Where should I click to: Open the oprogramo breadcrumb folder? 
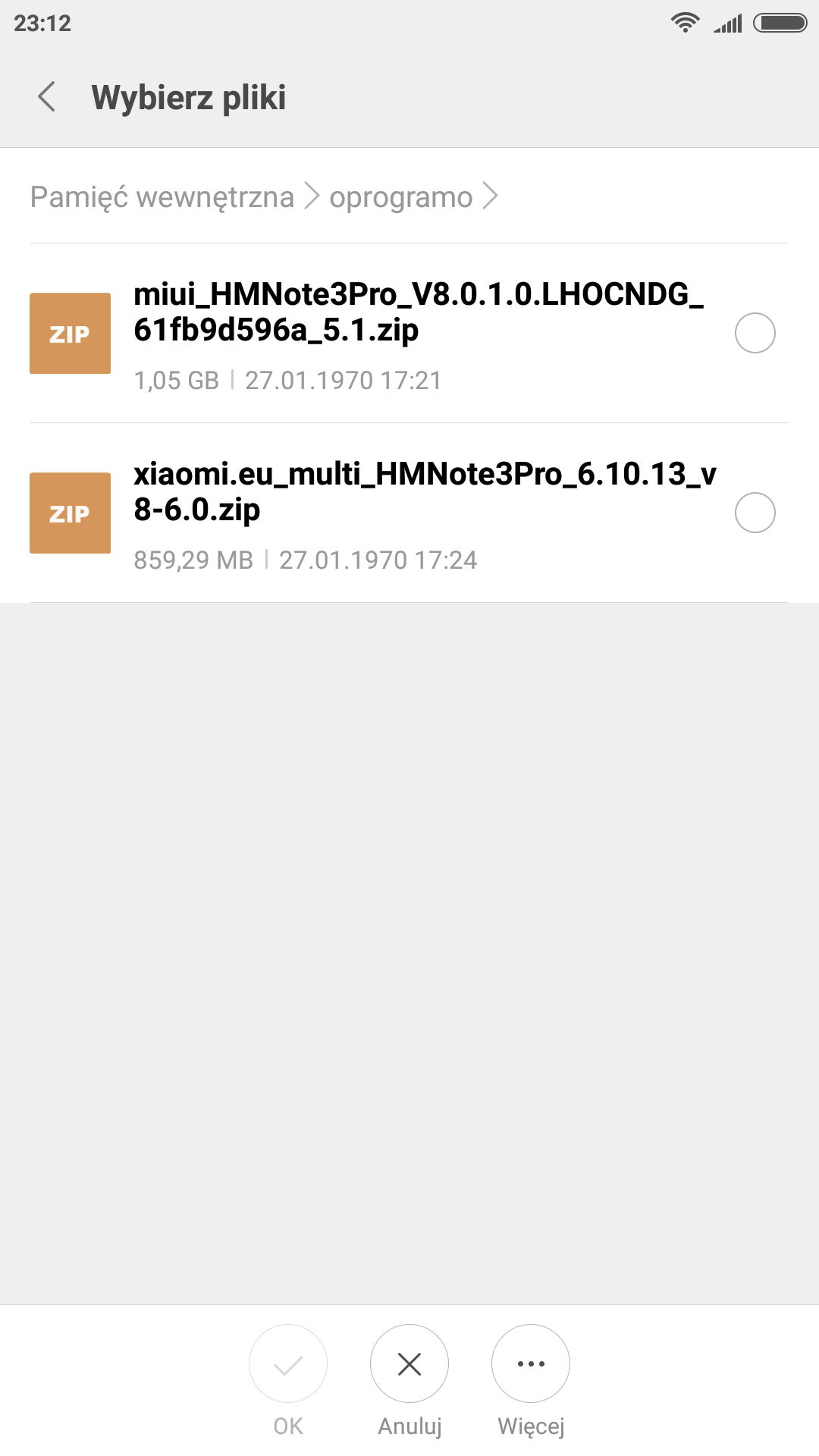click(x=400, y=197)
